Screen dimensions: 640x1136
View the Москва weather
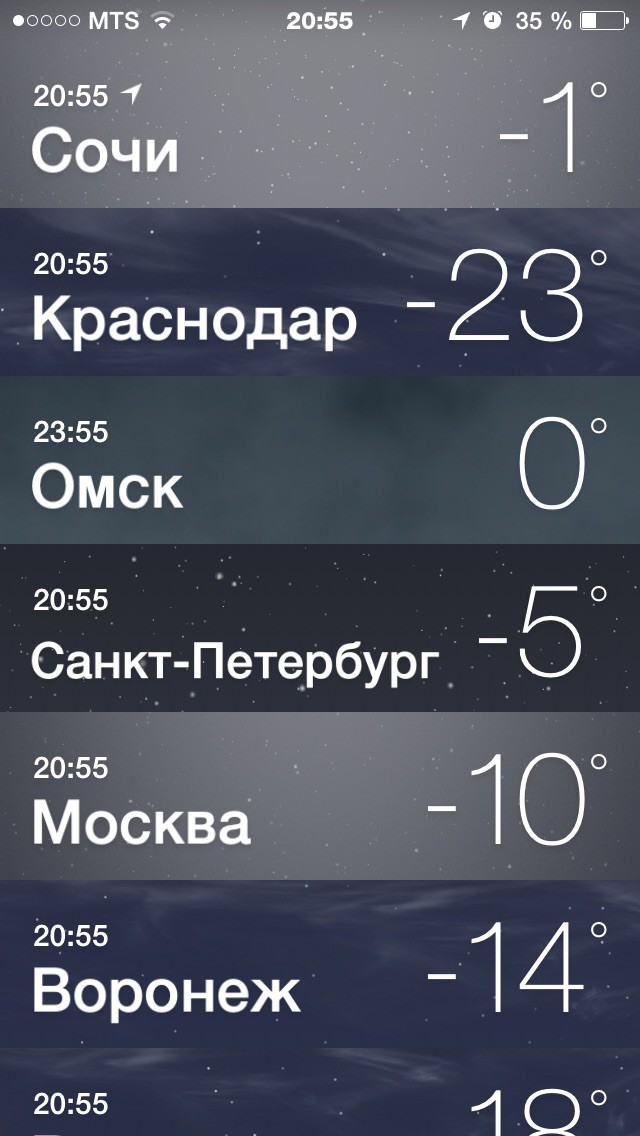tap(320, 796)
